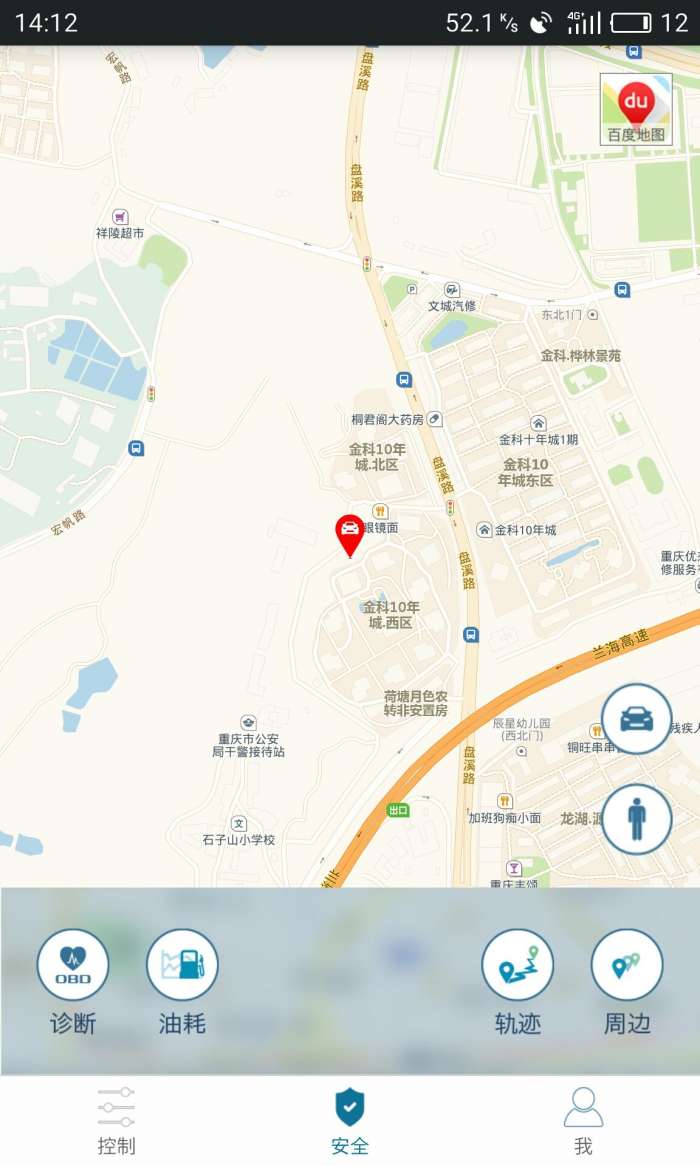Image resolution: width=700 pixels, height=1166 pixels.
Task: Go to the 我 profile tab
Action: tap(583, 1121)
